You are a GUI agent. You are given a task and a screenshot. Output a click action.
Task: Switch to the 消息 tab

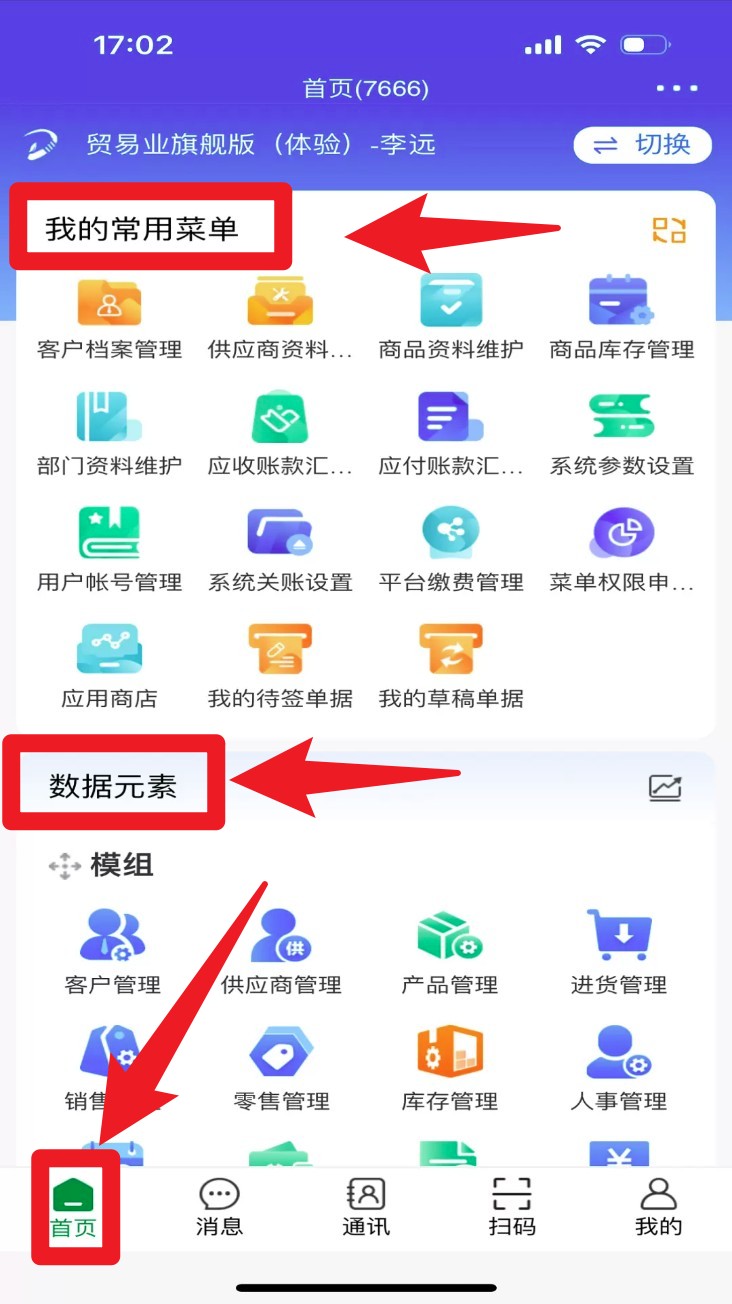click(x=219, y=1207)
